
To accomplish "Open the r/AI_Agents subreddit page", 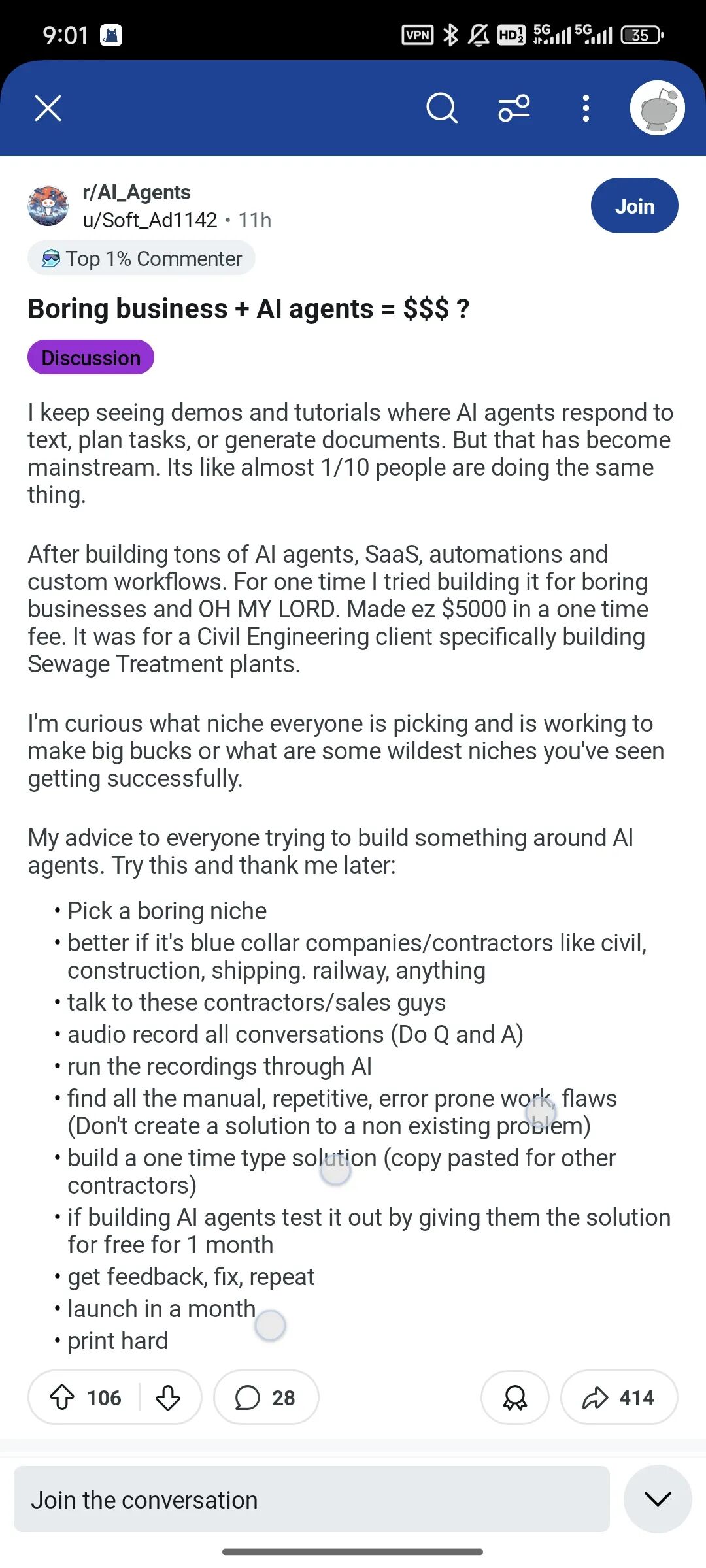I will (x=137, y=192).
